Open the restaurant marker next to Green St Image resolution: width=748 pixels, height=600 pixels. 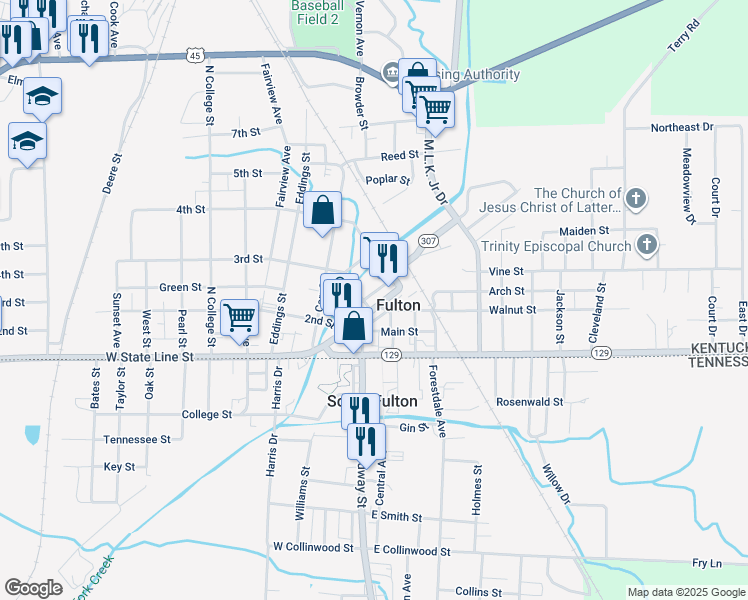344,295
